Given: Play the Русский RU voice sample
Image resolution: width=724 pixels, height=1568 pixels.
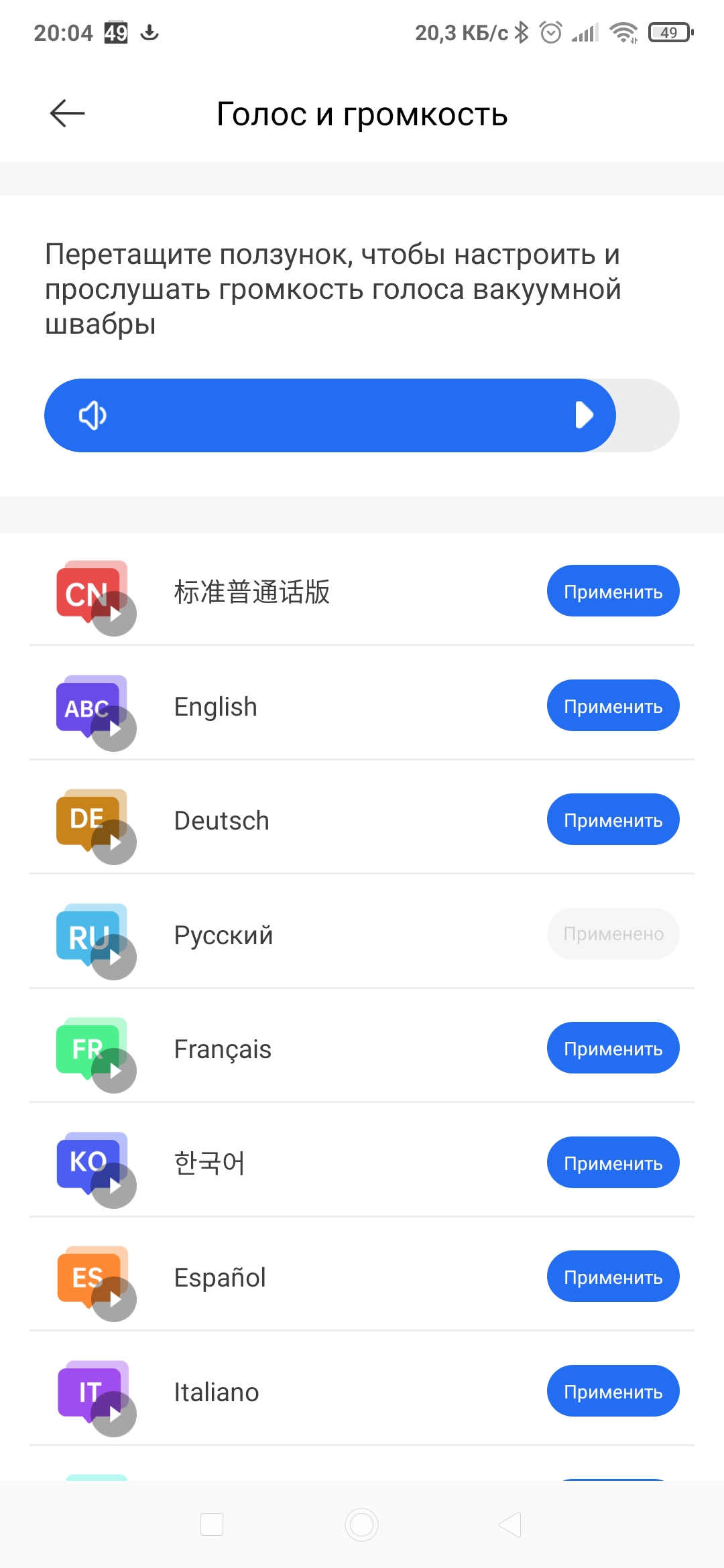Looking at the screenshot, I should pos(114,957).
